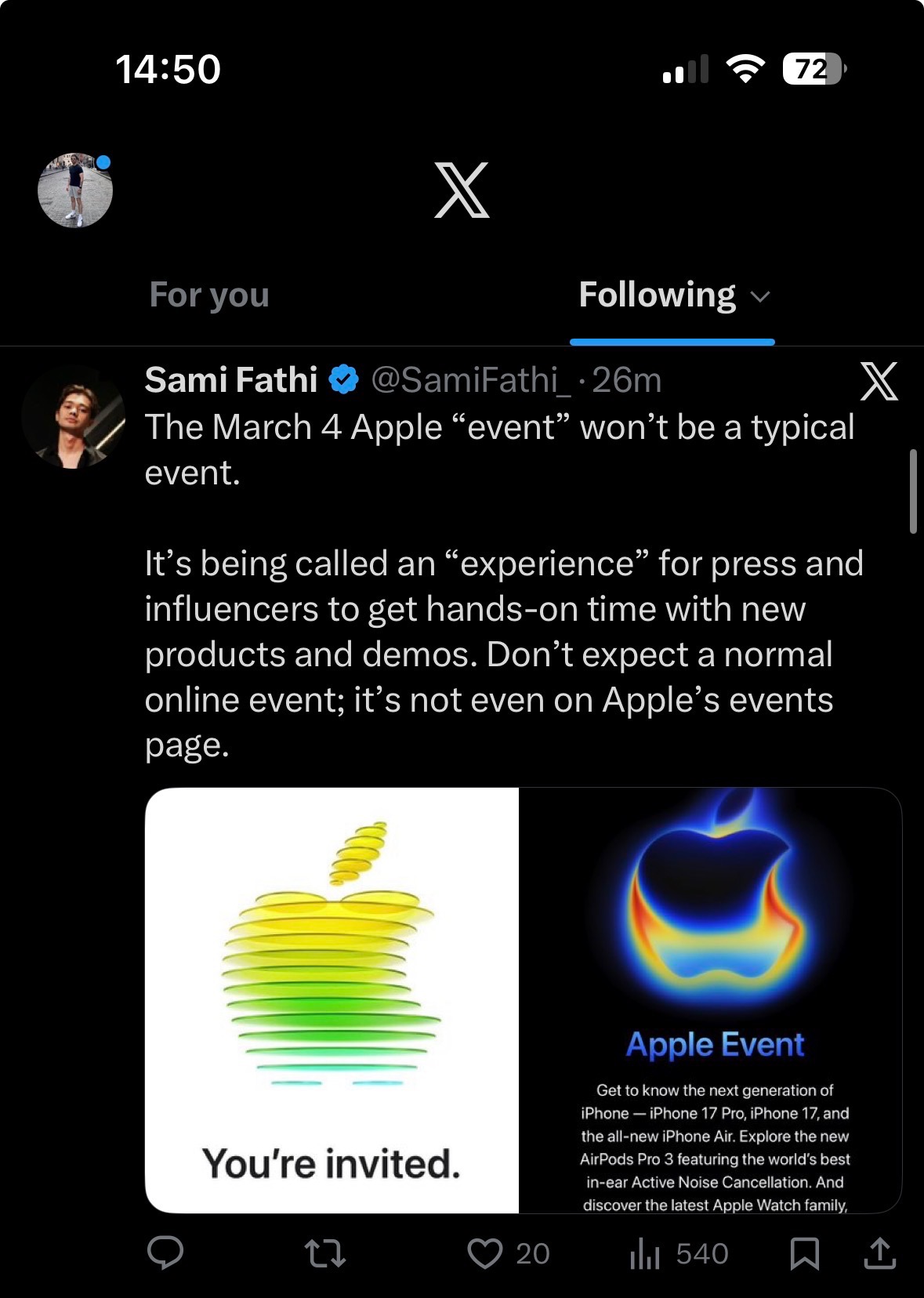
Task: Stay on the Following tab
Action: pyautogui.click(x=656, y=295)
